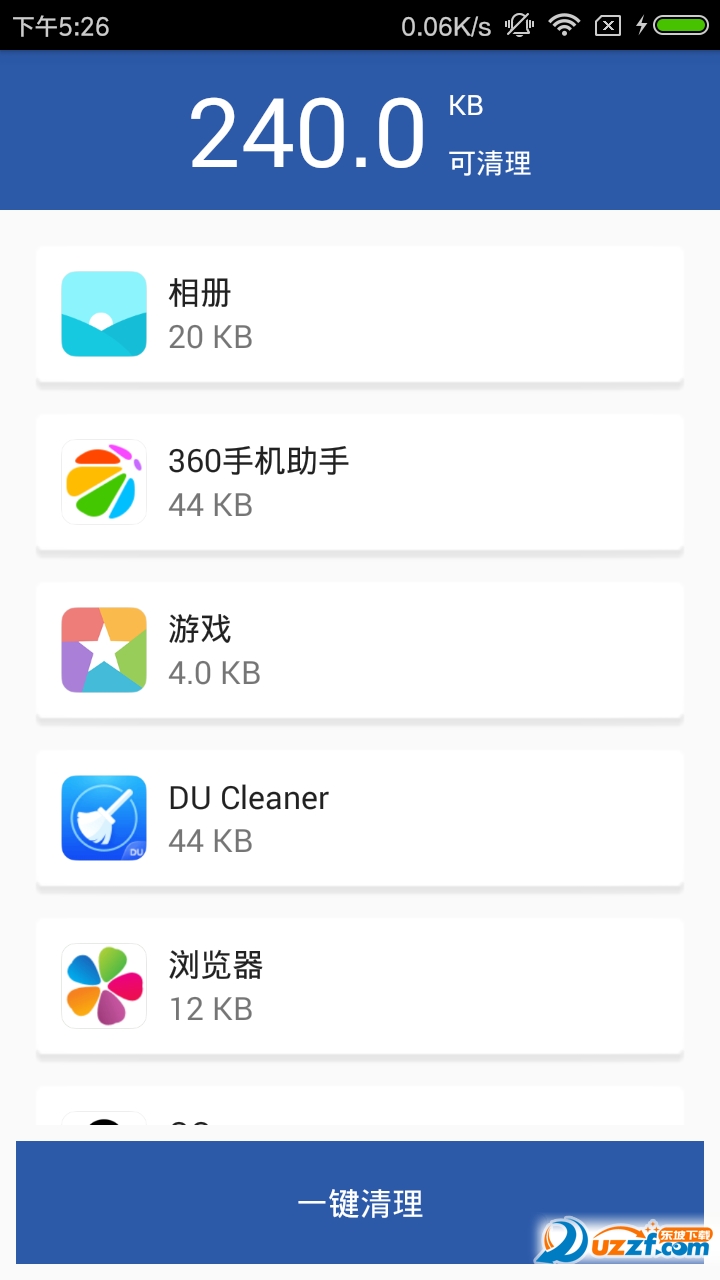The image size is (720, 1280).
Task: Select the DU Cleaner entry showing 44 KB
Action: (x=360, y=817)
